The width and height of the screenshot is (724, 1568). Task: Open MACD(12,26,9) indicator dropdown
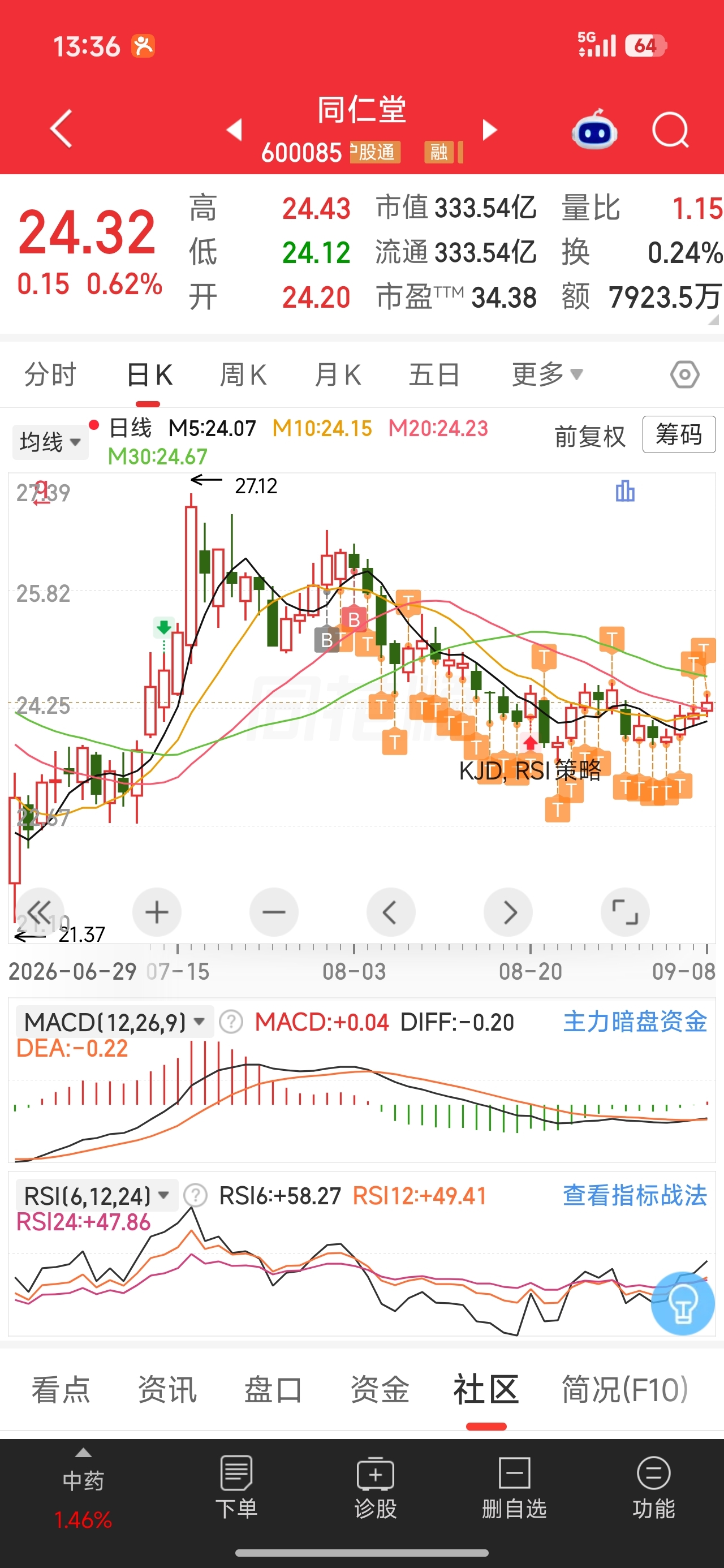(114, 1022)
